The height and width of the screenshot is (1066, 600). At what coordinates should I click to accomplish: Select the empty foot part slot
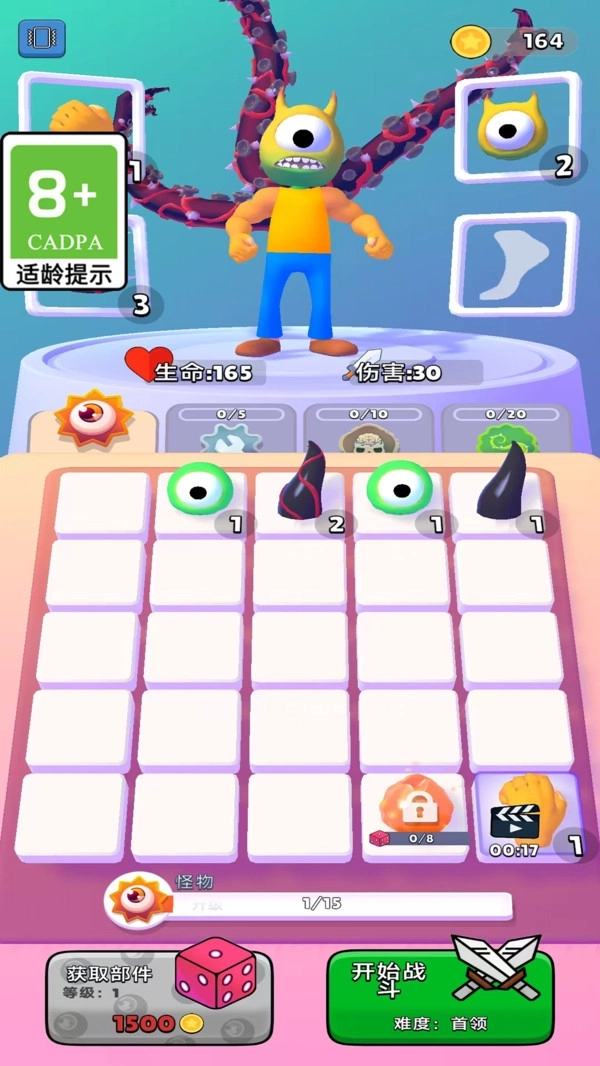coord(514,264)
